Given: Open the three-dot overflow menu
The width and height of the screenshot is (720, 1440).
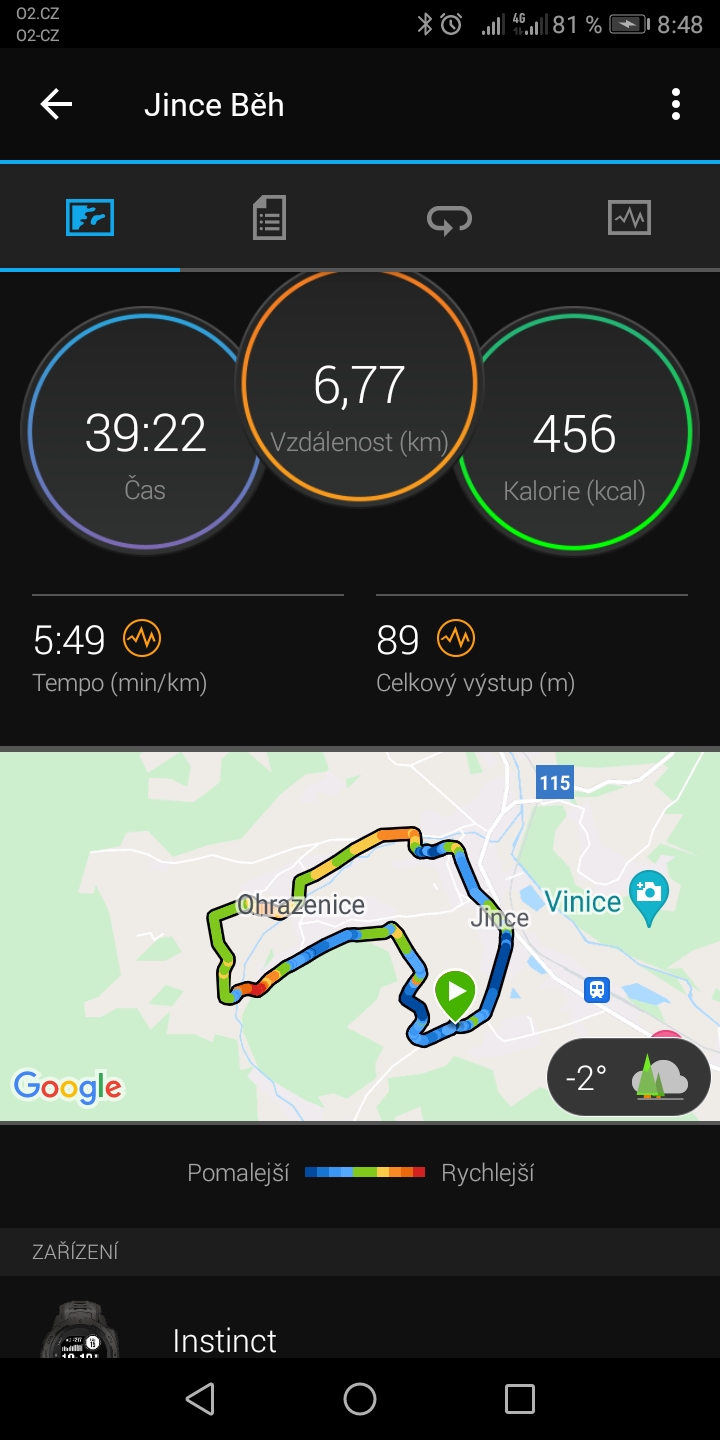Looking at the screenshot, I should click(x=676, y=105).
